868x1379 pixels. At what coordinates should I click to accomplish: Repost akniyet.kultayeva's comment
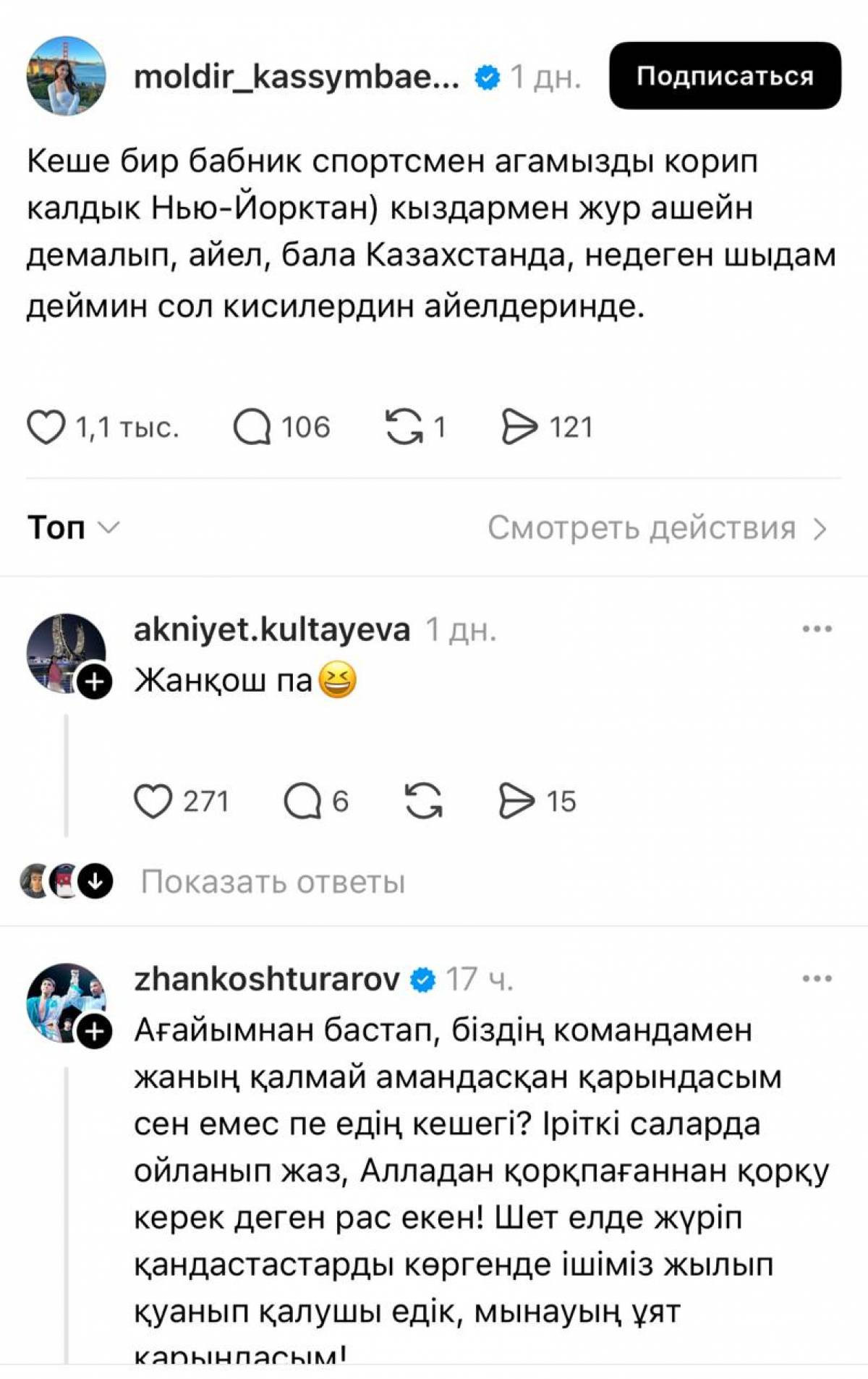pyautogui.click(x=423, y=801)
